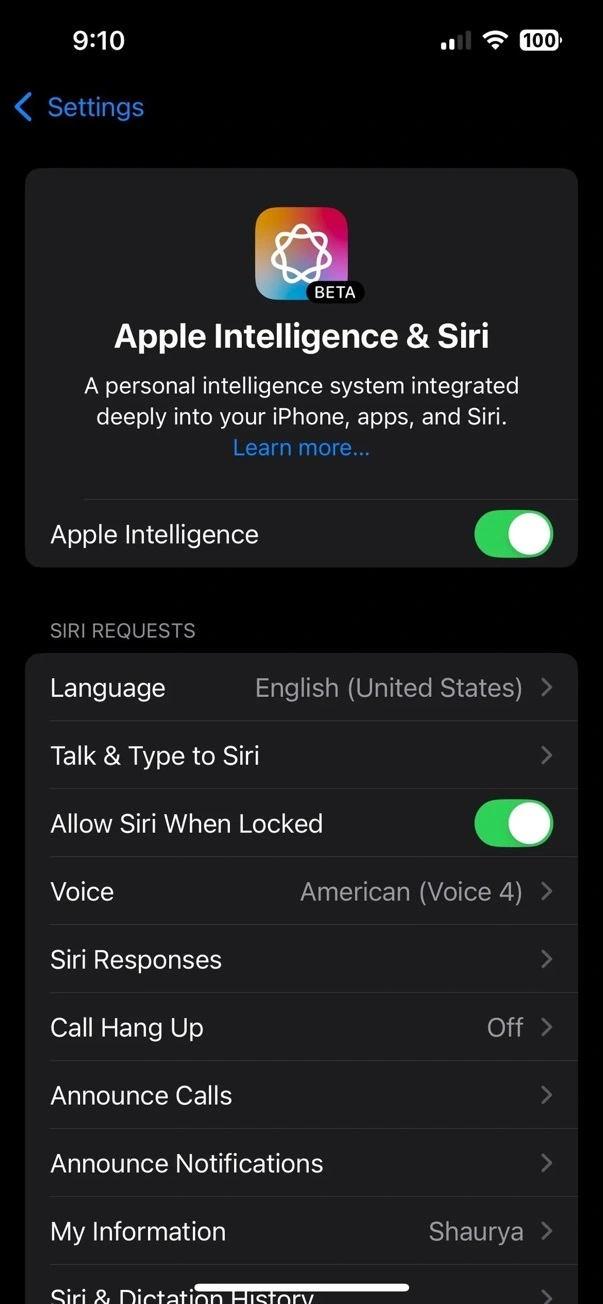Open My Information row
Screen dimensions: 603x1304
coord(301,1232)
